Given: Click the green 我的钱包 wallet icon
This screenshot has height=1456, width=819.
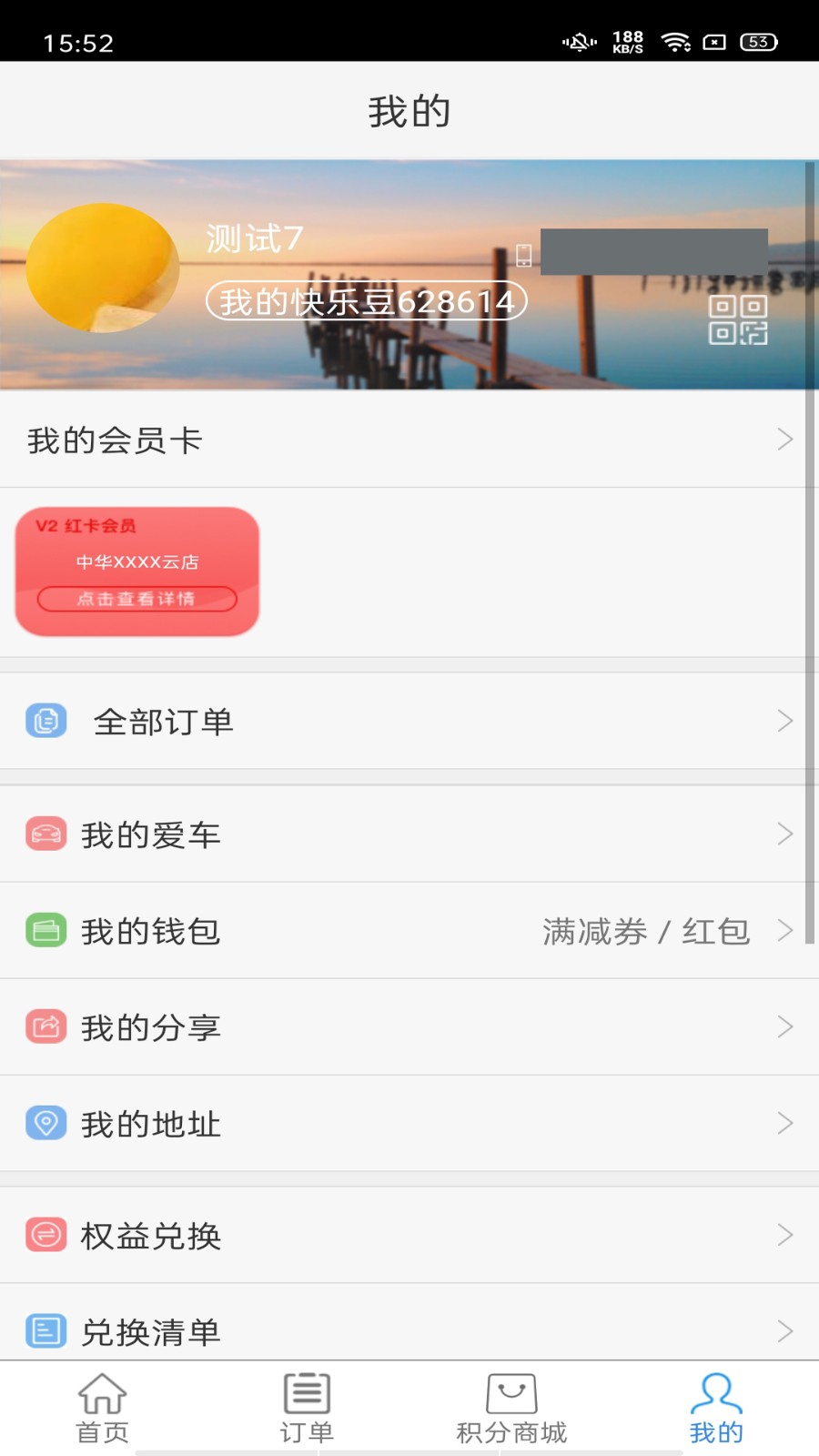Looking at the screenshot, I should 45,931.
